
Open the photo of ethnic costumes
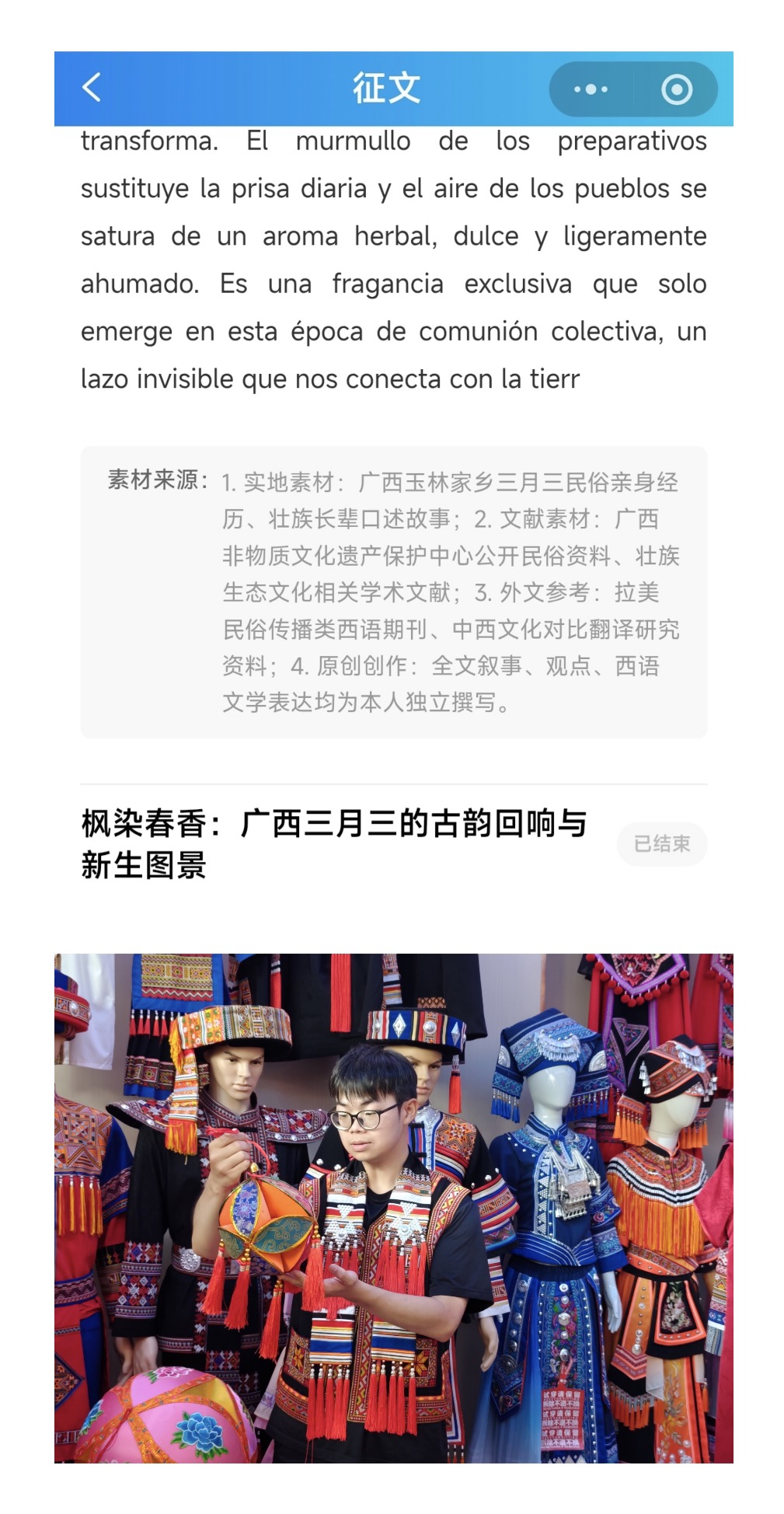394,1208
